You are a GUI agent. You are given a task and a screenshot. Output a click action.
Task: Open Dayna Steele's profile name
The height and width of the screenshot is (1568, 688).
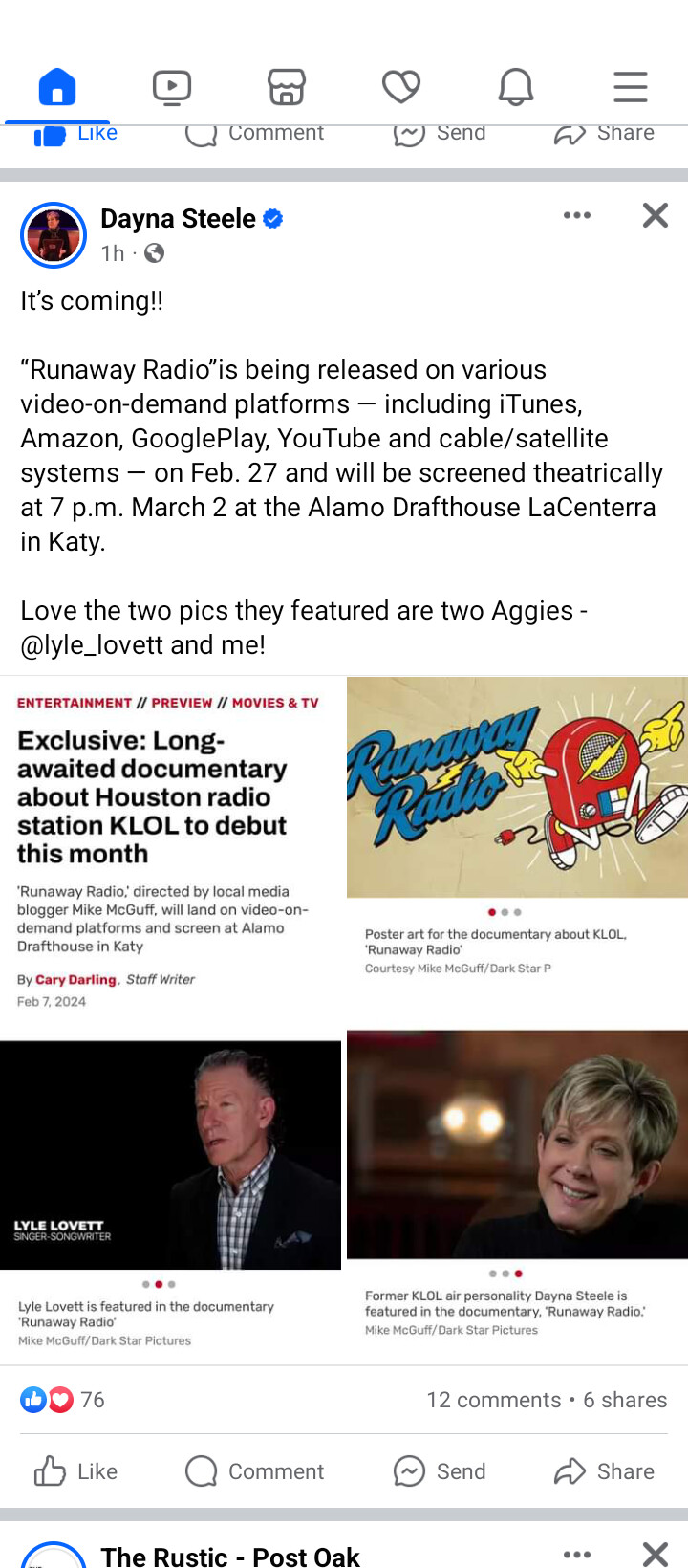click(178, 219)
